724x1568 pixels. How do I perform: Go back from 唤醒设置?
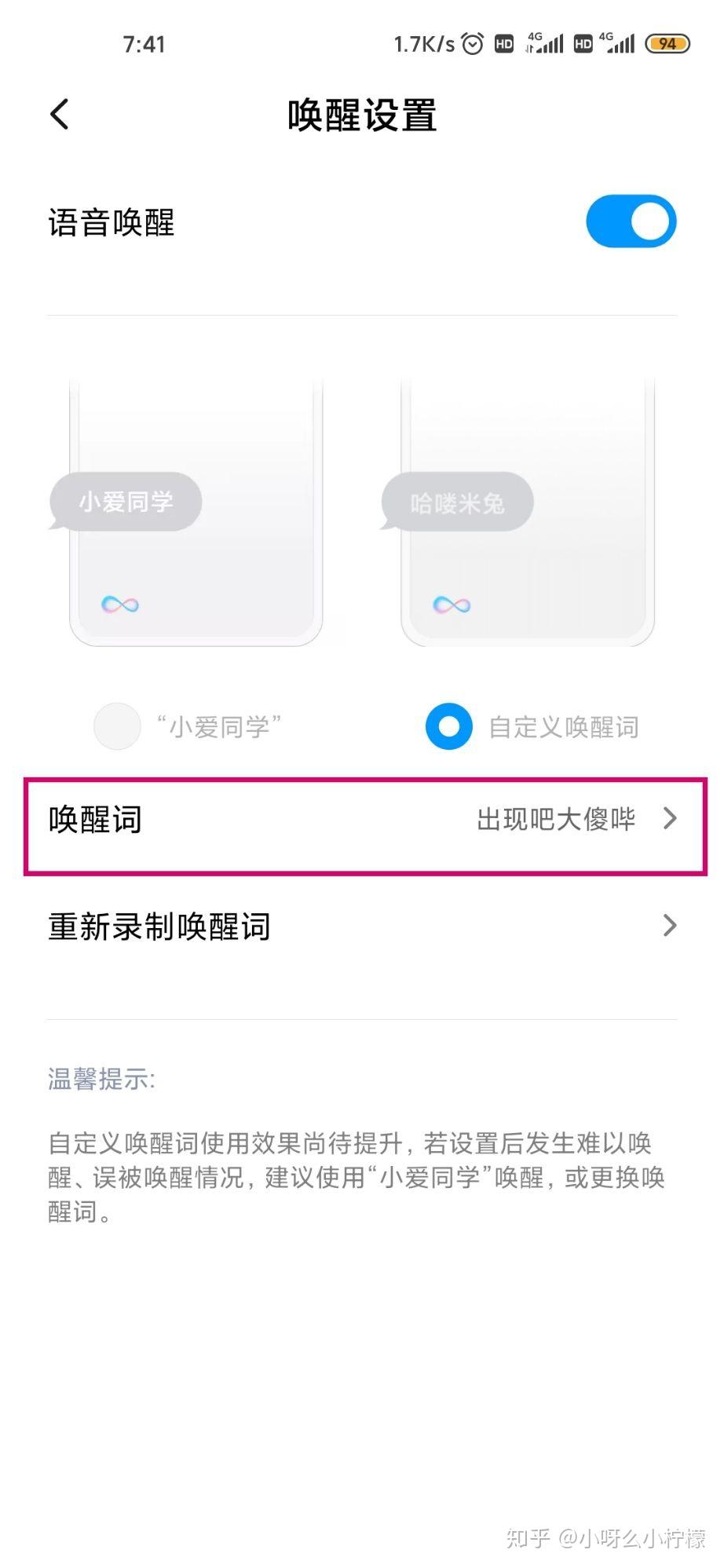(60, 115)
